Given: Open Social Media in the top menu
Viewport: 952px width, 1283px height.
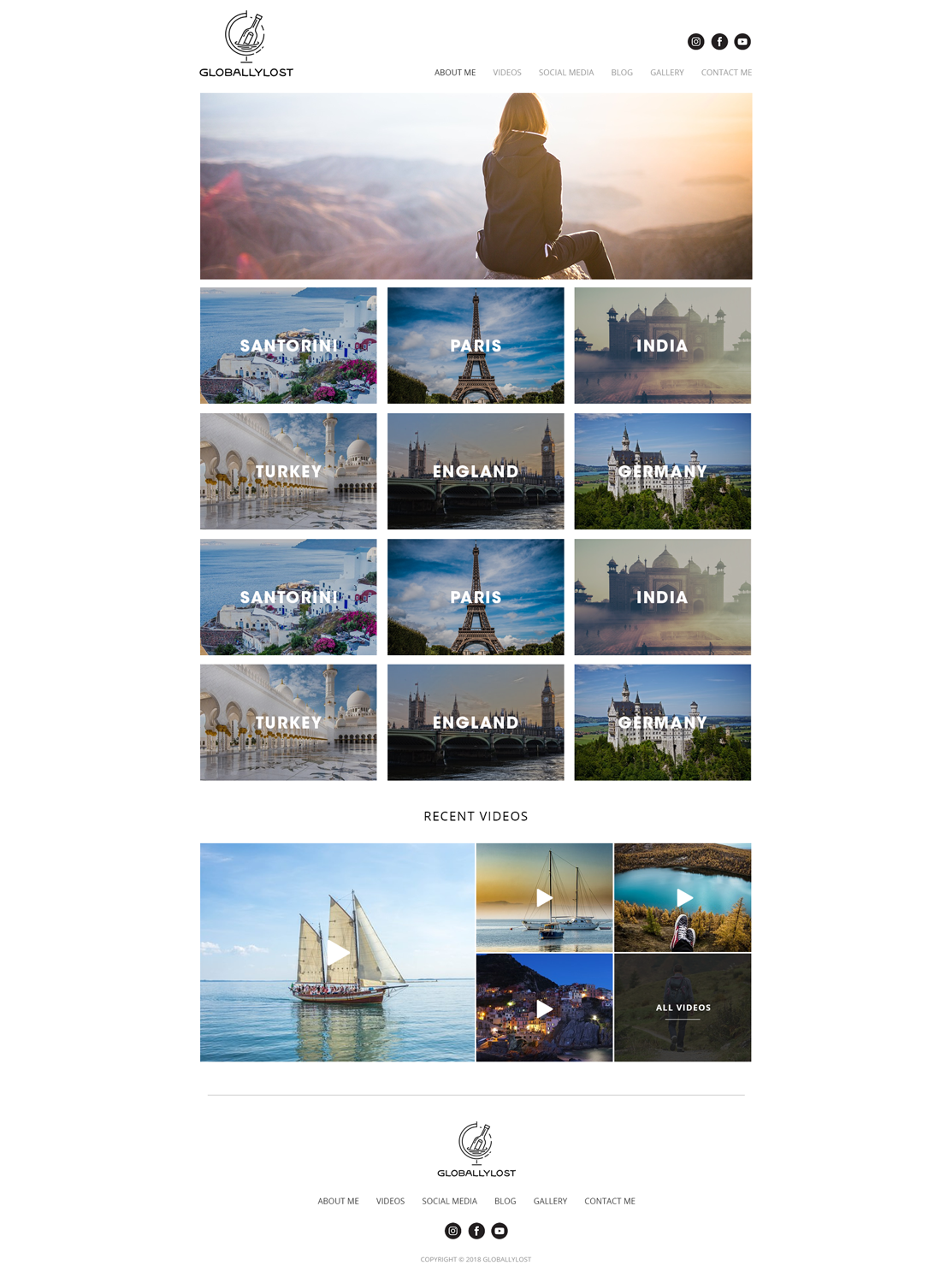Looking at the screenshot, I should coord(566,73).
